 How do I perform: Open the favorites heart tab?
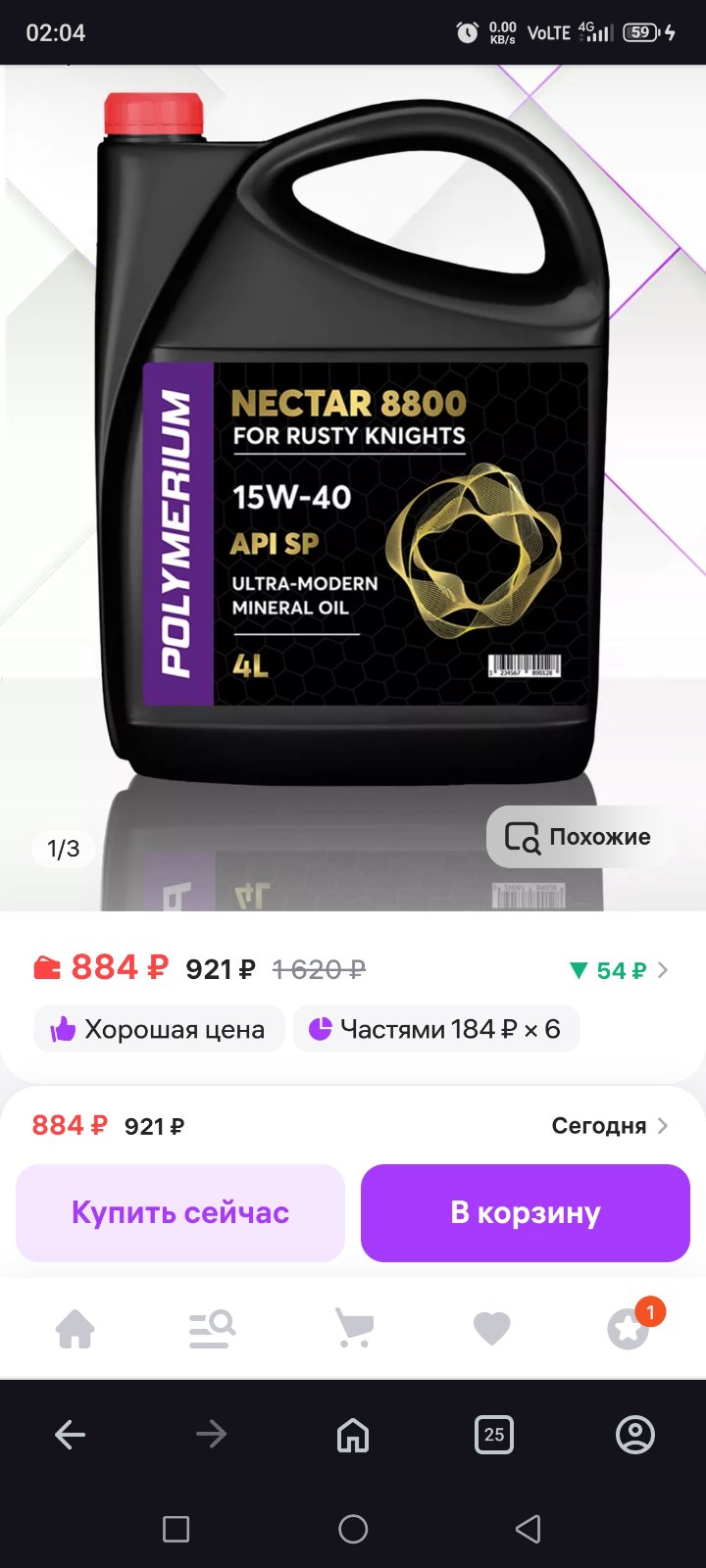tap(492, 1330)
